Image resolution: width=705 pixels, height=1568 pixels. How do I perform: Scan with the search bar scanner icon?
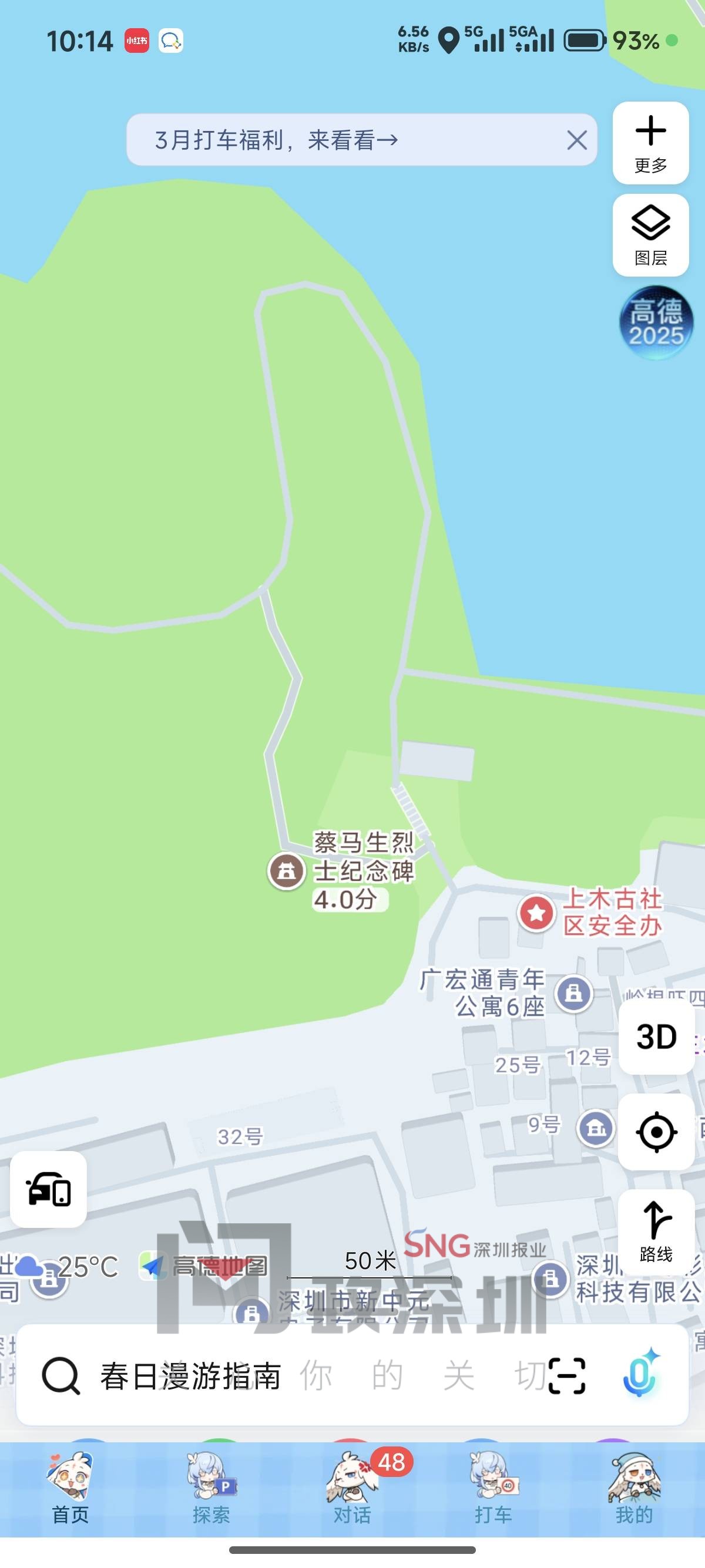(566, 1377)
